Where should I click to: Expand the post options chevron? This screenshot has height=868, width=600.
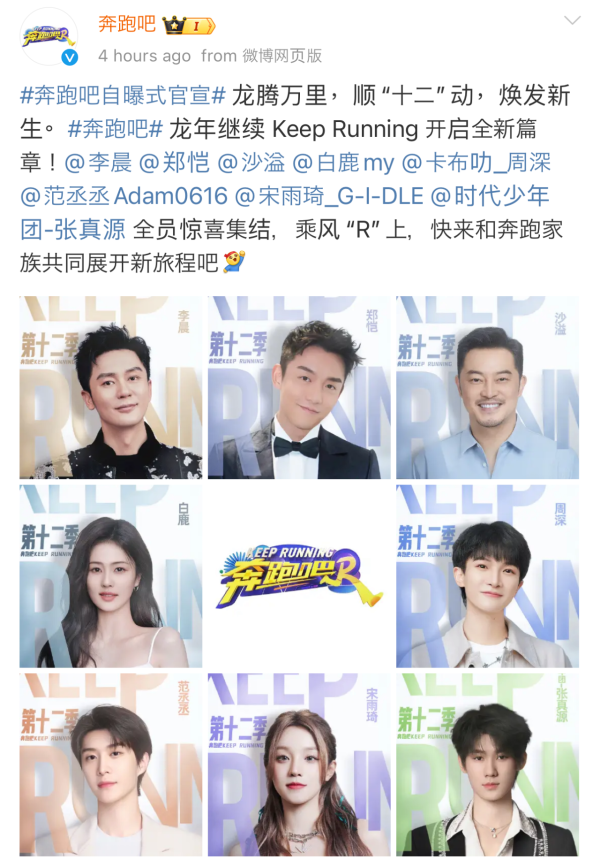tap(572, 20)
